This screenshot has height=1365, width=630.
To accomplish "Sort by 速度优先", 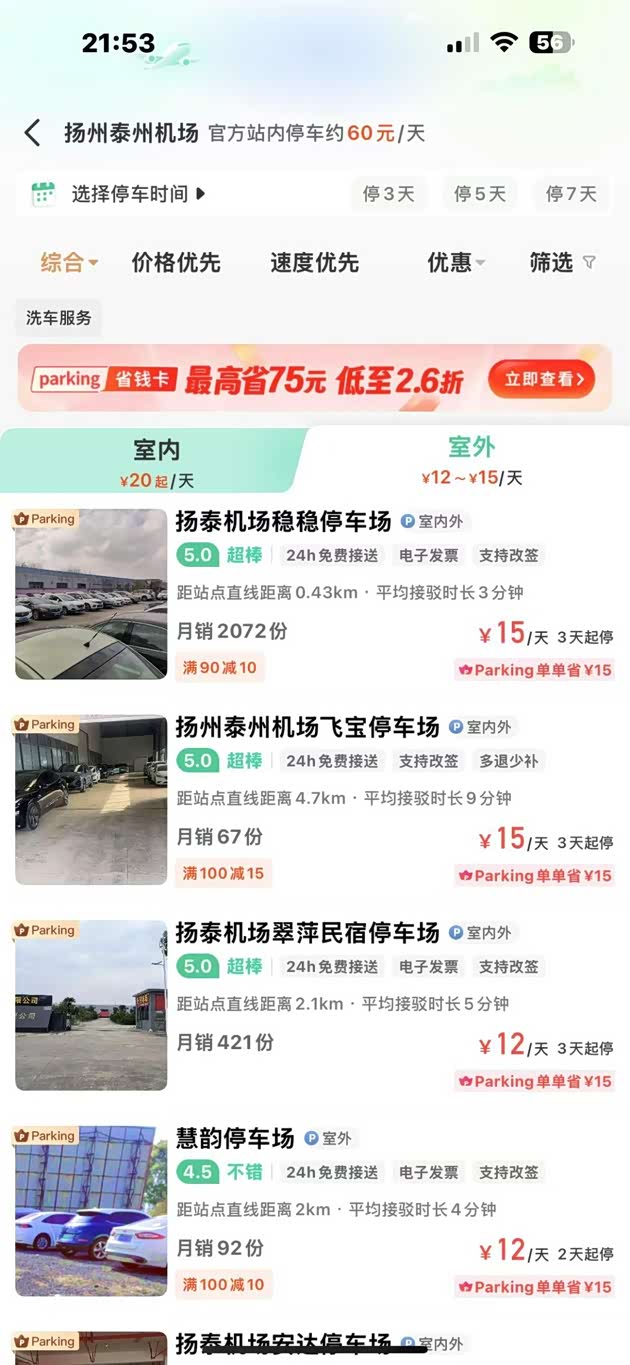I will coord(314,263).
